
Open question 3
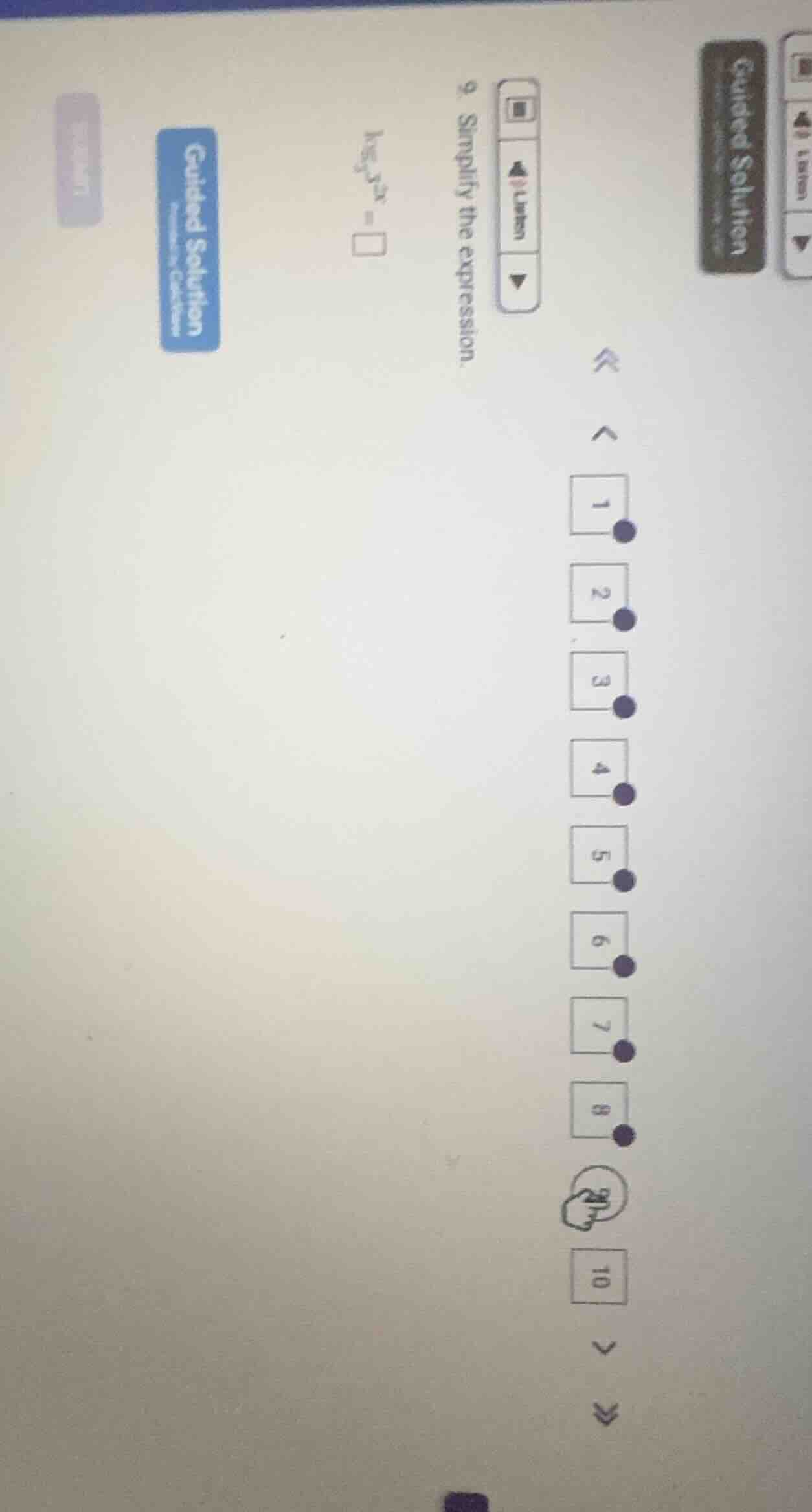click(x=599, y=680)
